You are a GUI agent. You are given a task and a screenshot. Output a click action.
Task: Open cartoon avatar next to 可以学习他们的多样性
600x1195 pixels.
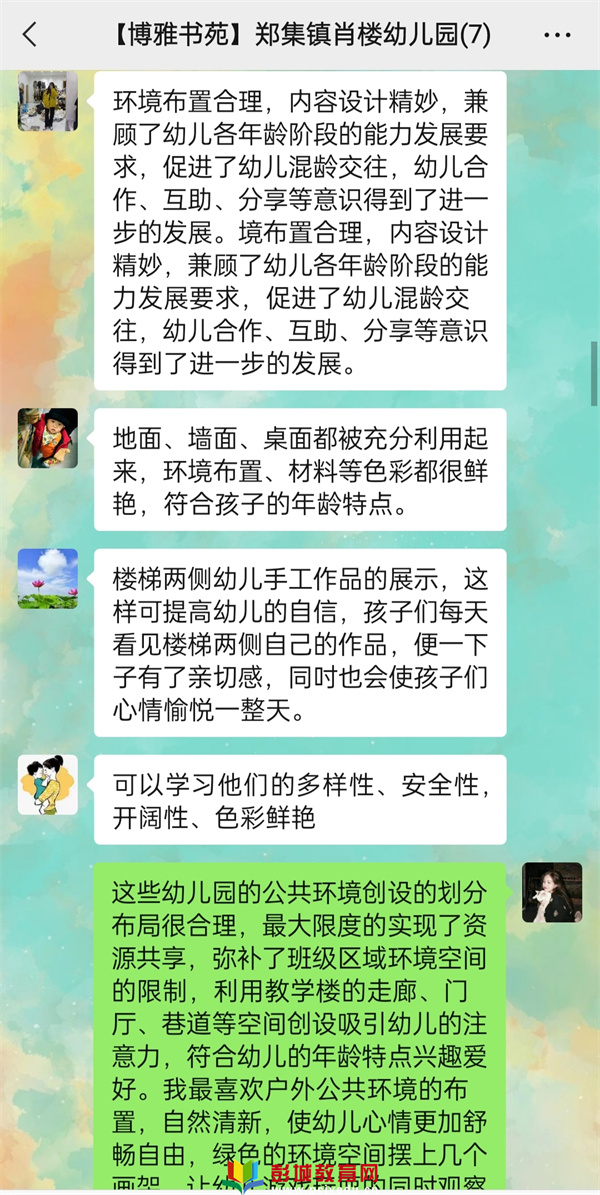[x=48, y=784]
